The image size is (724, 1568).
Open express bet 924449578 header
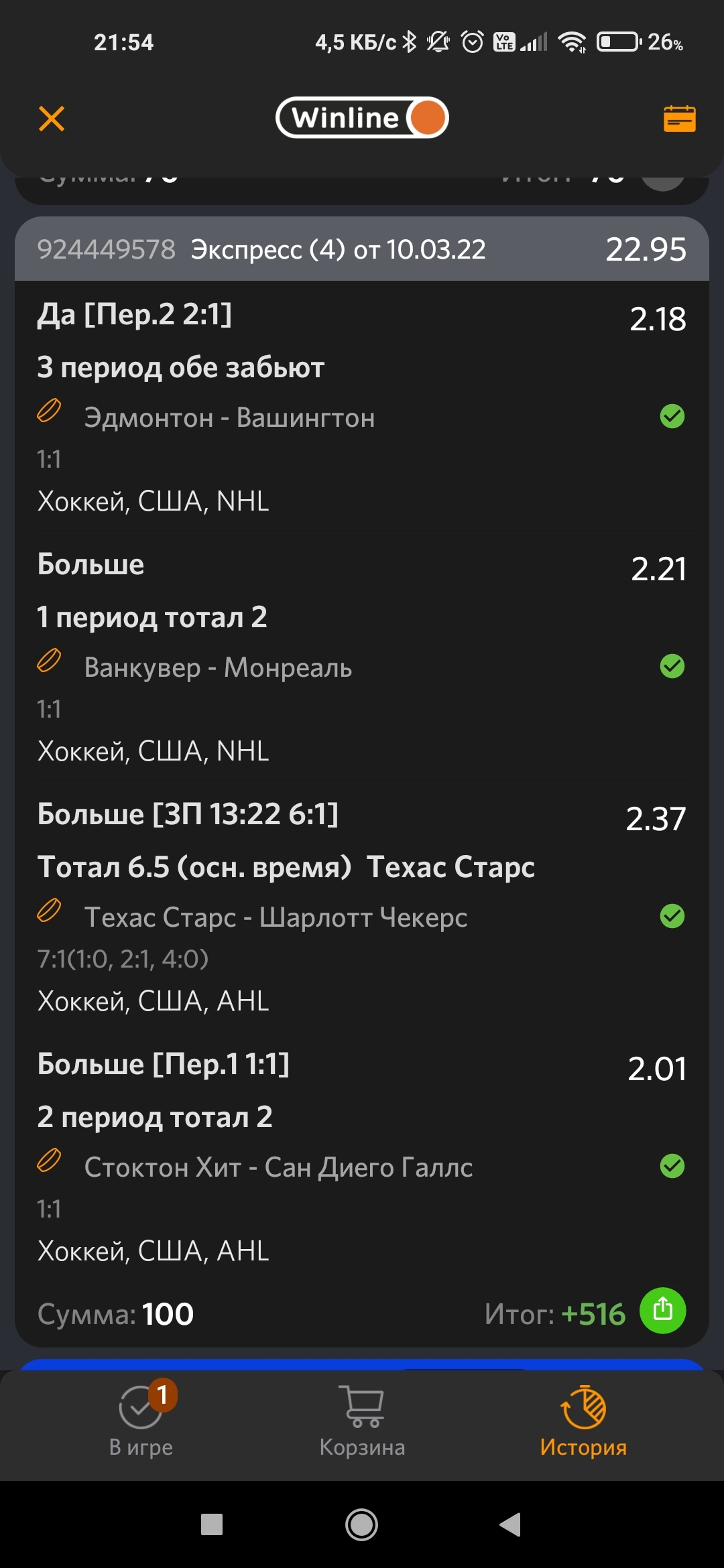click(362, 249)
